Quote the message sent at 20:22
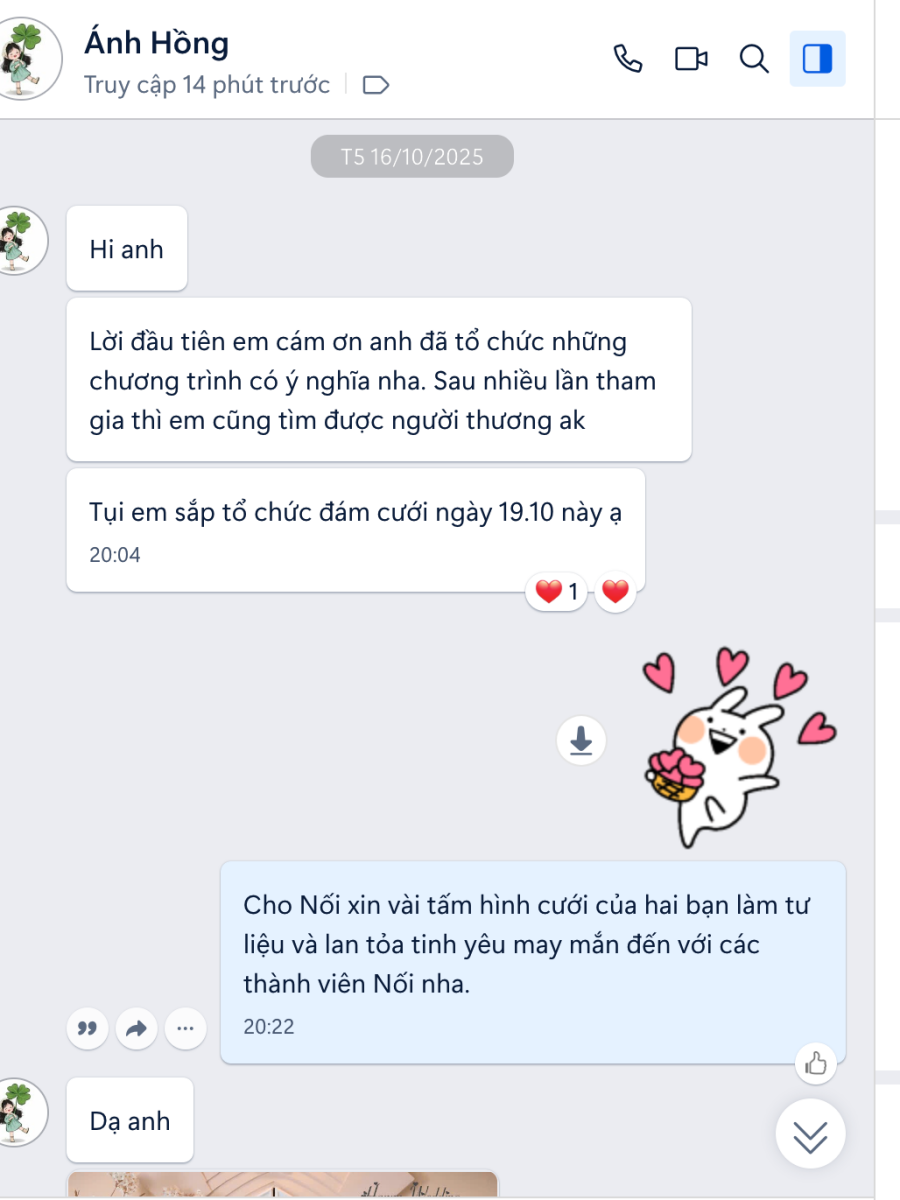The height and width of the screenshot is (1200, 900). point(88,1027)
